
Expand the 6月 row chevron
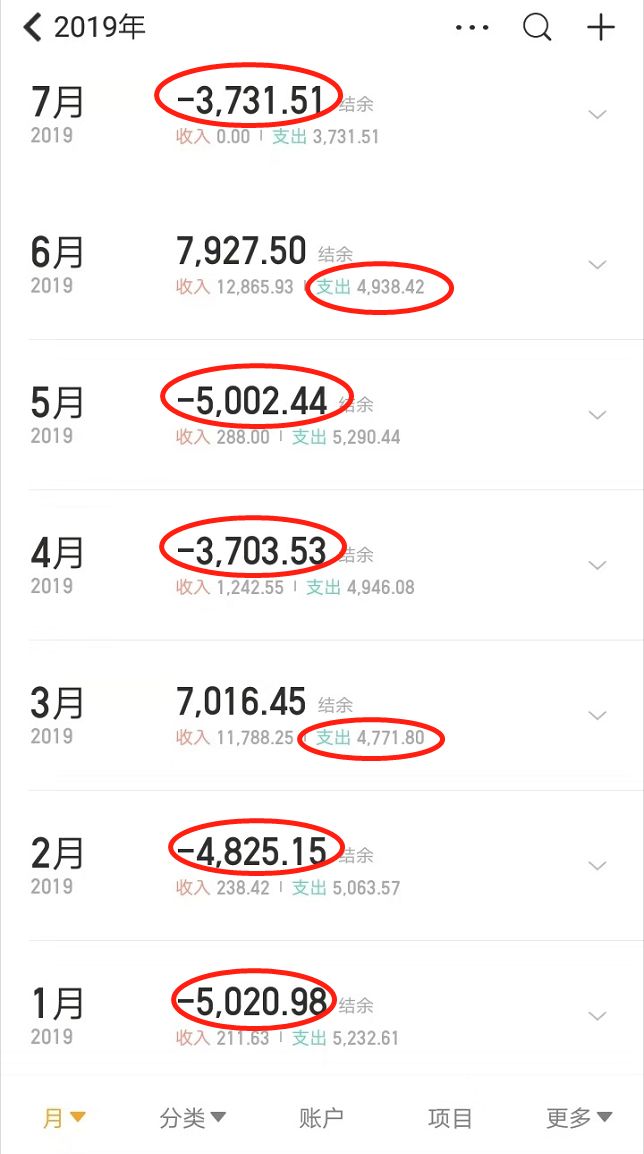pyautogui.click(x=598, y=265)
